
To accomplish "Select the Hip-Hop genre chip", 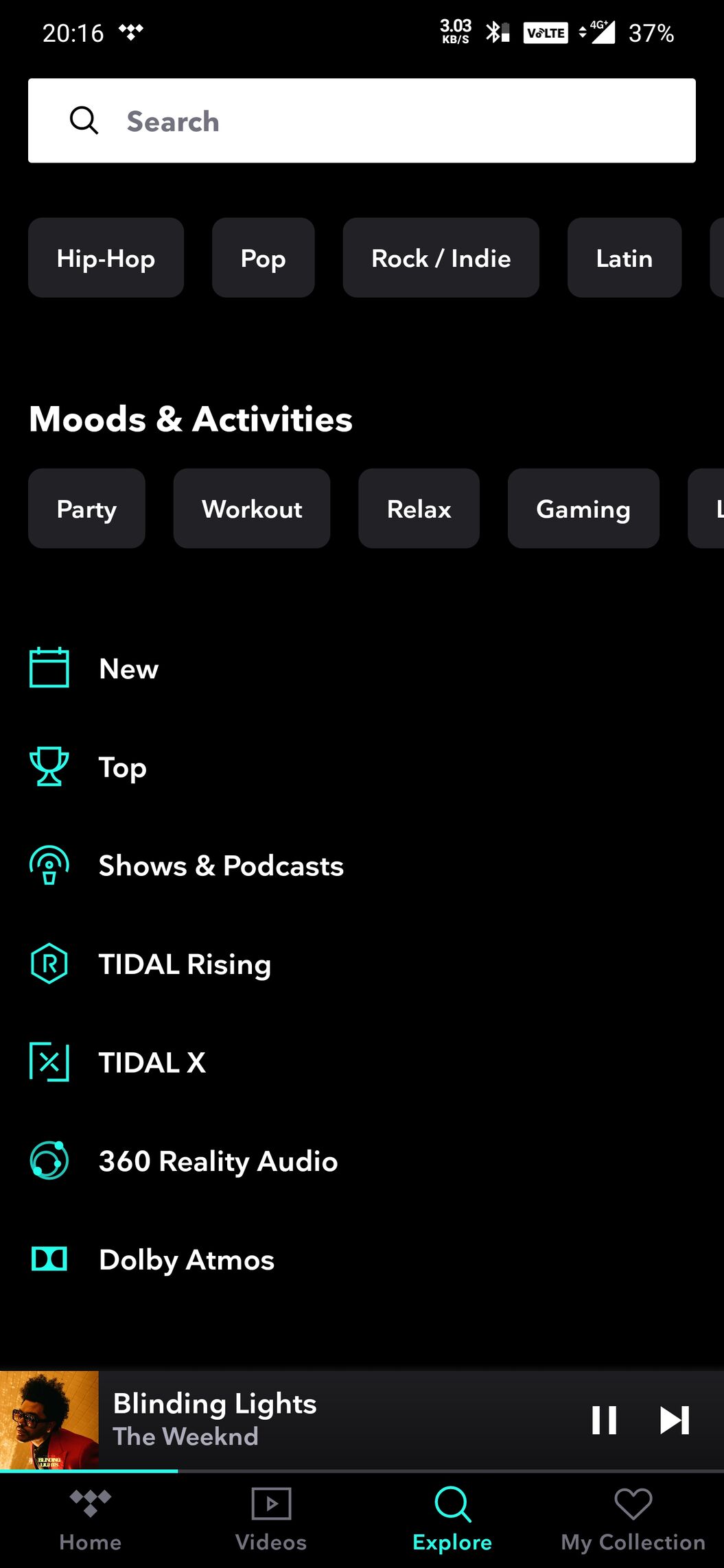I will click(x=106, y=258).
